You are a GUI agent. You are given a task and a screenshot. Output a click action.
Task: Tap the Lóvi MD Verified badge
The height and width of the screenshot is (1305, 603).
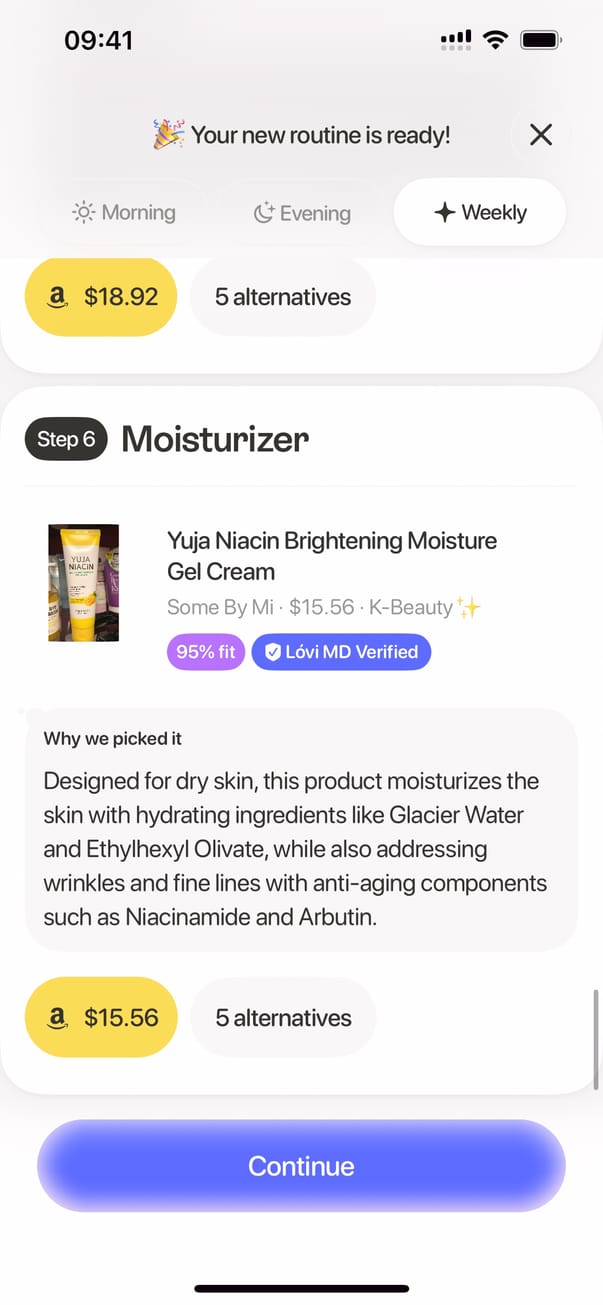coord(341,652)
